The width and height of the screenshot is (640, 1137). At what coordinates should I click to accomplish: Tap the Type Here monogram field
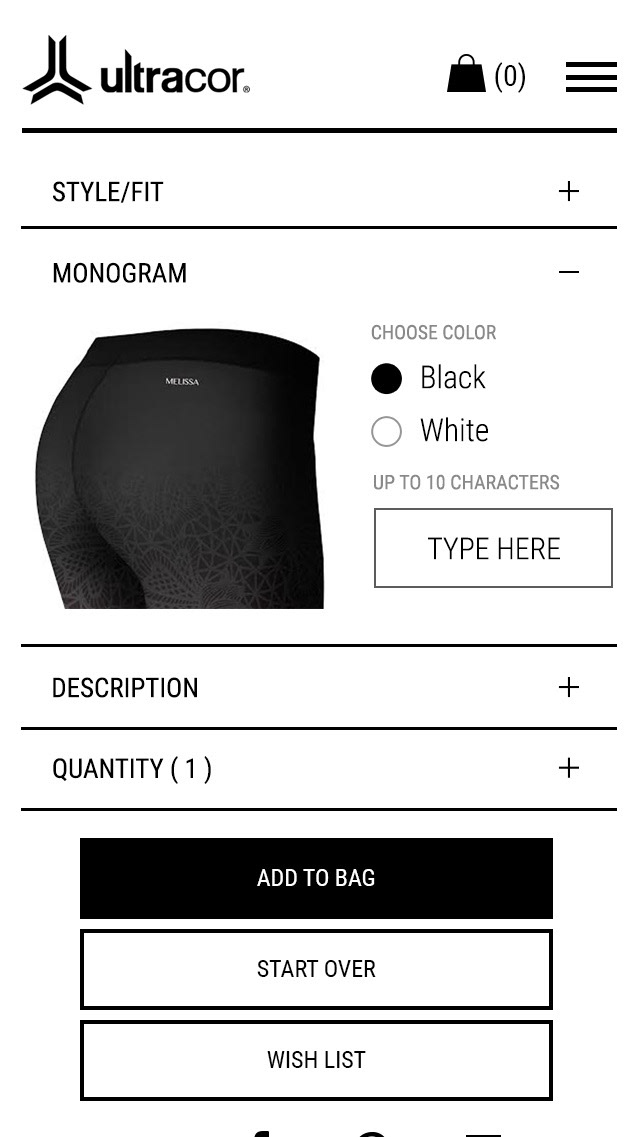tap(493, 547)
